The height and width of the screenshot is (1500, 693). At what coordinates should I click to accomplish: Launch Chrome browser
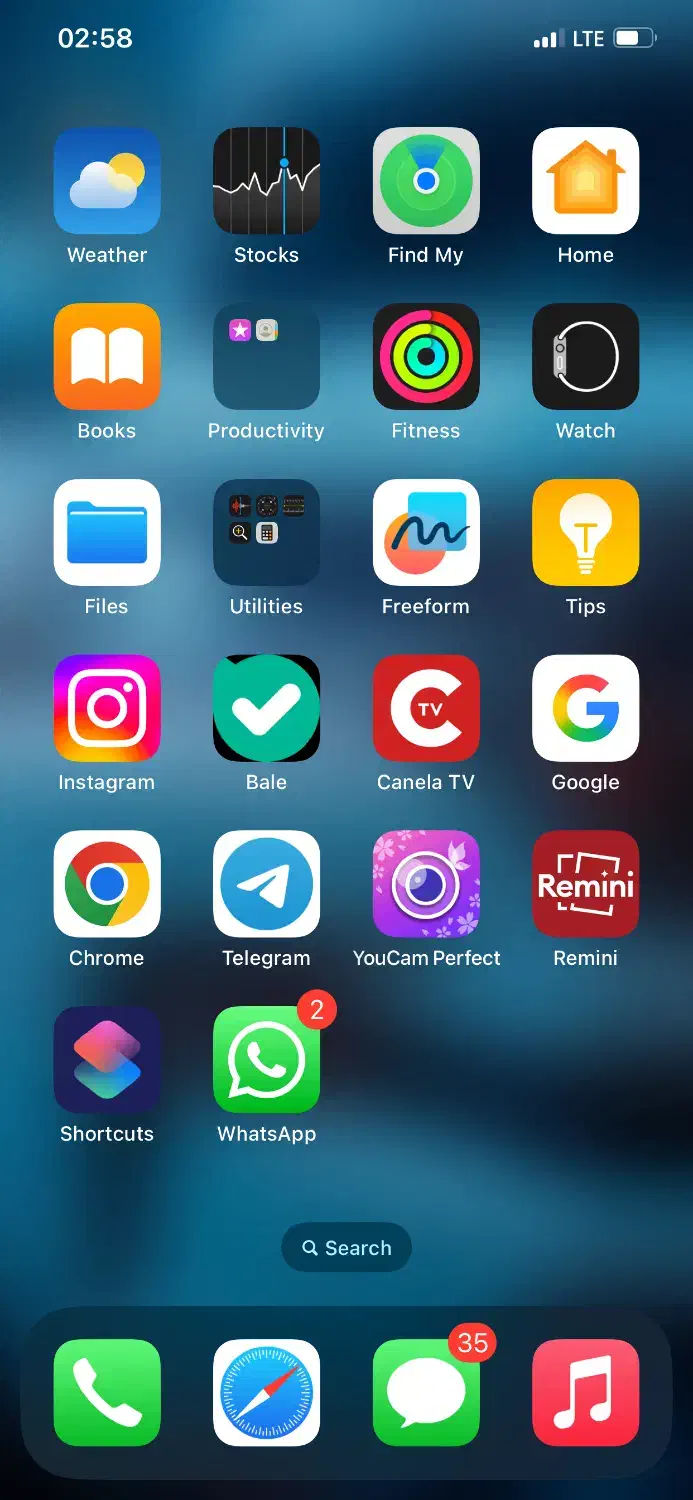point(107,884)
